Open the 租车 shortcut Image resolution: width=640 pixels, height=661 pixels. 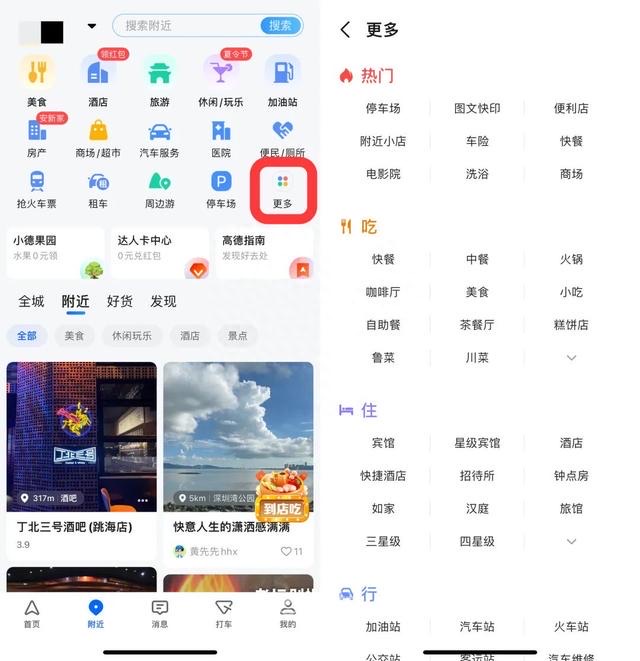[x=98, y=189]
